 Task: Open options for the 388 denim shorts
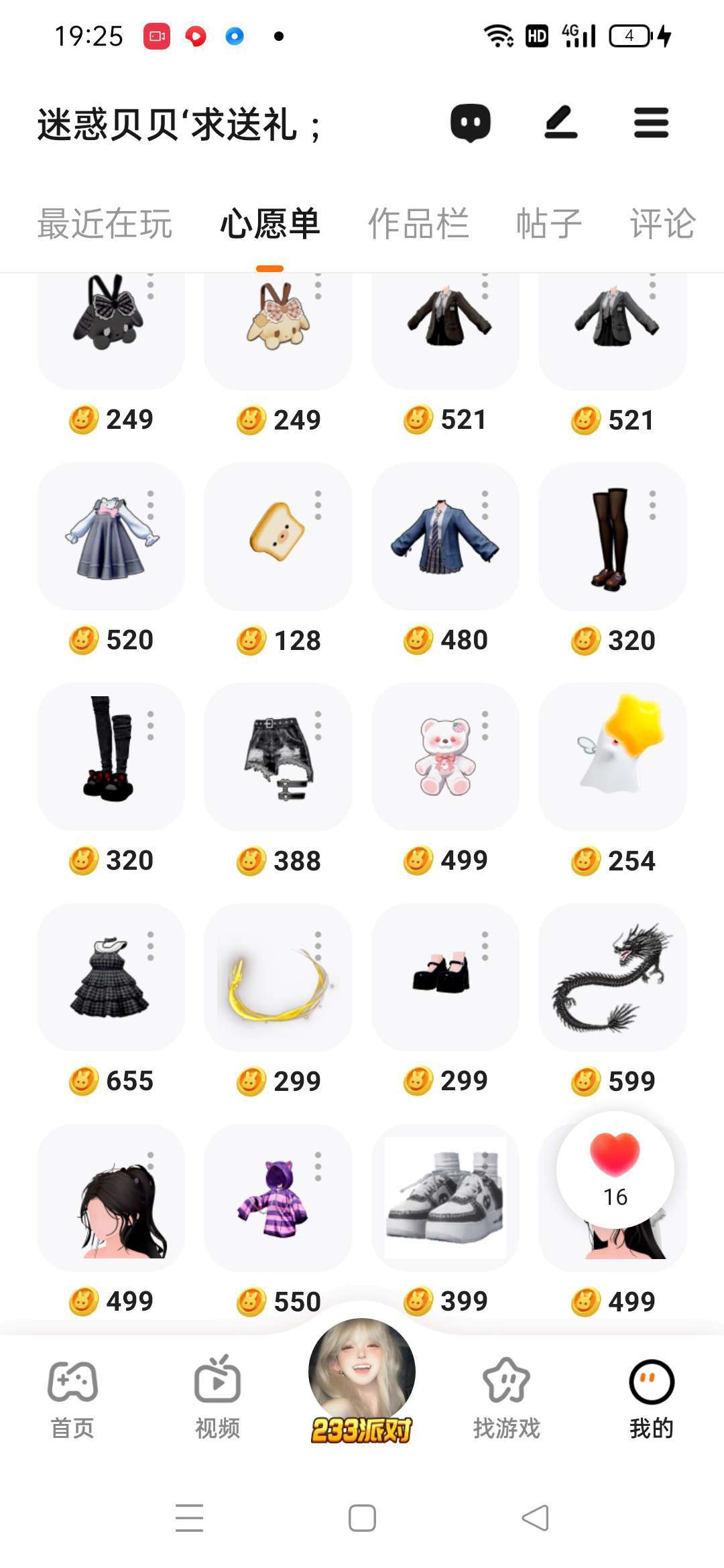pyautogui.click(x=318, y=726)
